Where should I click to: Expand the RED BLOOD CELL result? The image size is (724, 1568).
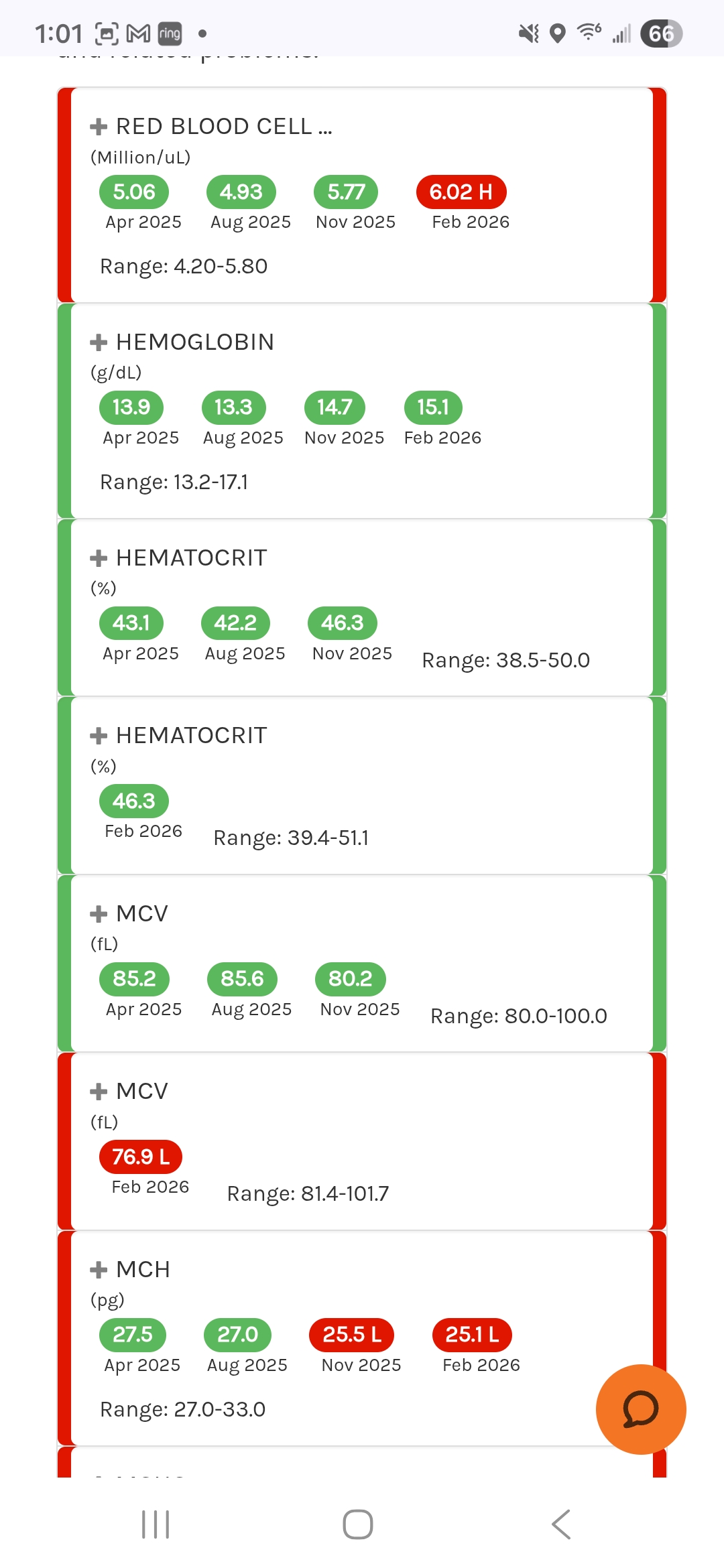coord(99,127)
